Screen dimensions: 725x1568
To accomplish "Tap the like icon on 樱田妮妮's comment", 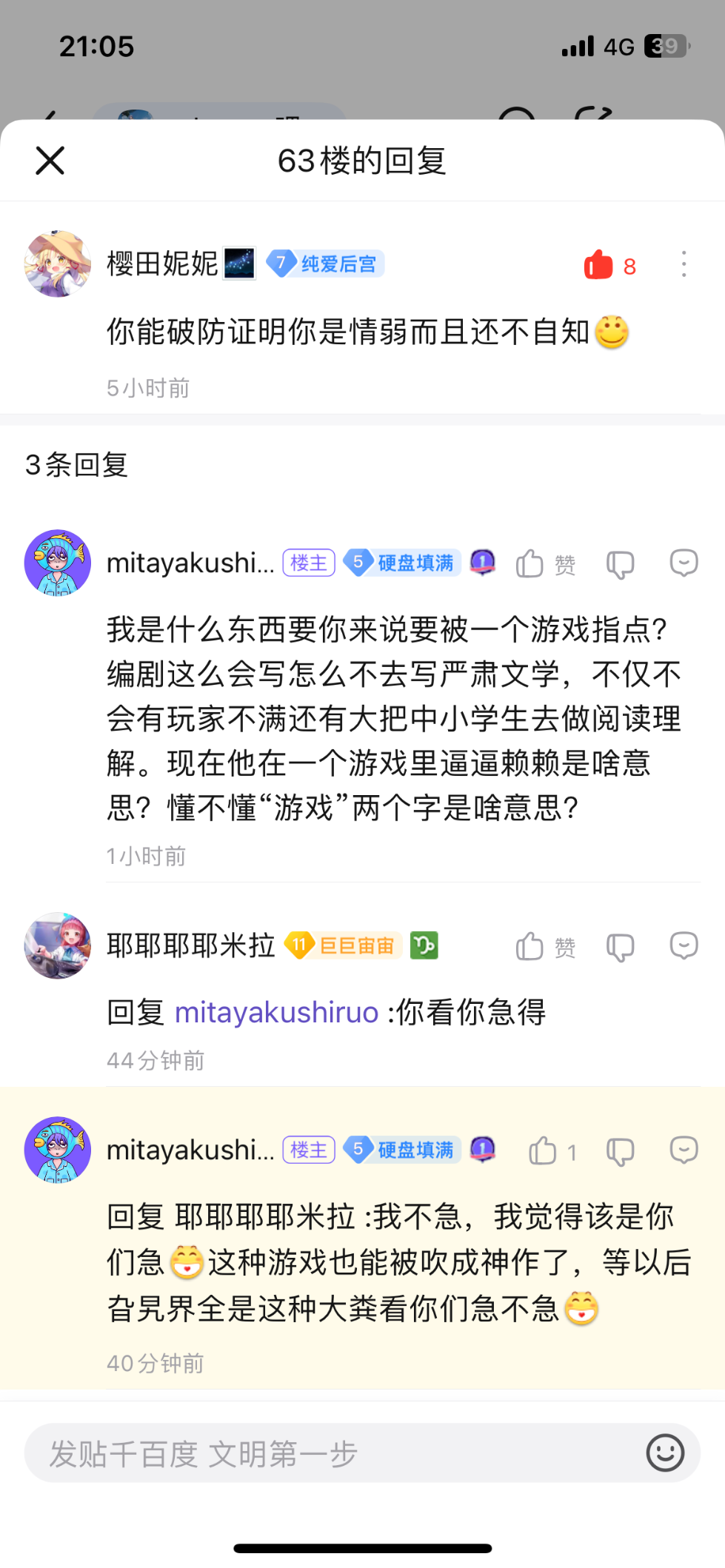I will tap(598, 264).
